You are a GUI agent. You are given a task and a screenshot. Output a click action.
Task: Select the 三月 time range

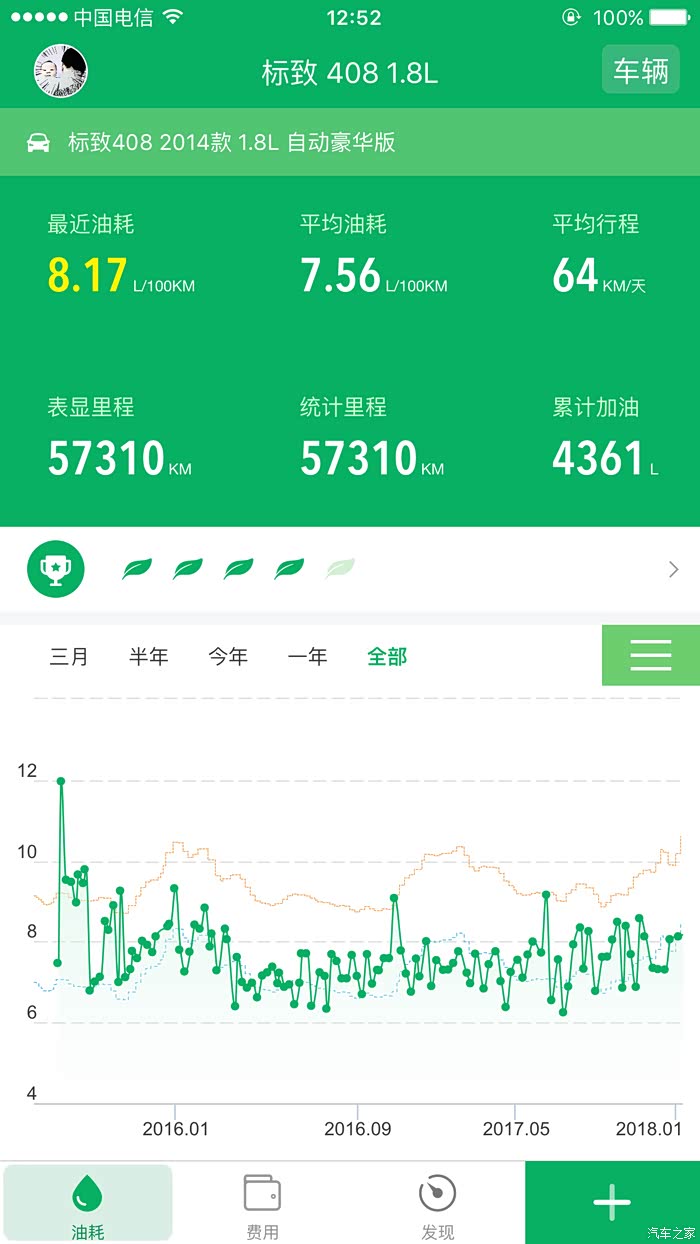coord(69,657)
